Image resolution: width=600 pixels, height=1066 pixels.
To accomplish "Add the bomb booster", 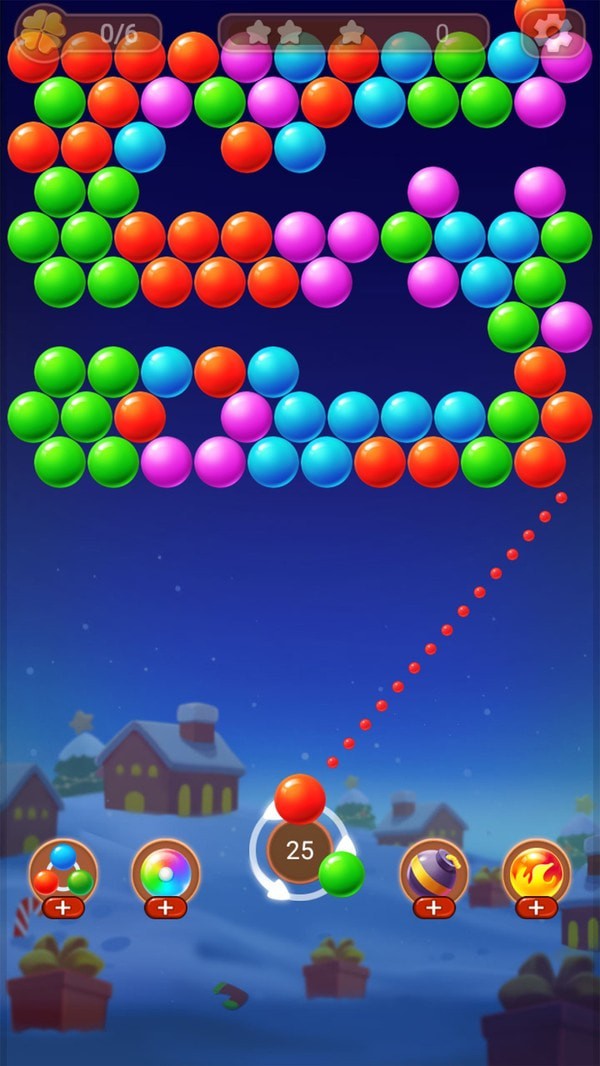I will pyautogui.click(x=433, y=907).
